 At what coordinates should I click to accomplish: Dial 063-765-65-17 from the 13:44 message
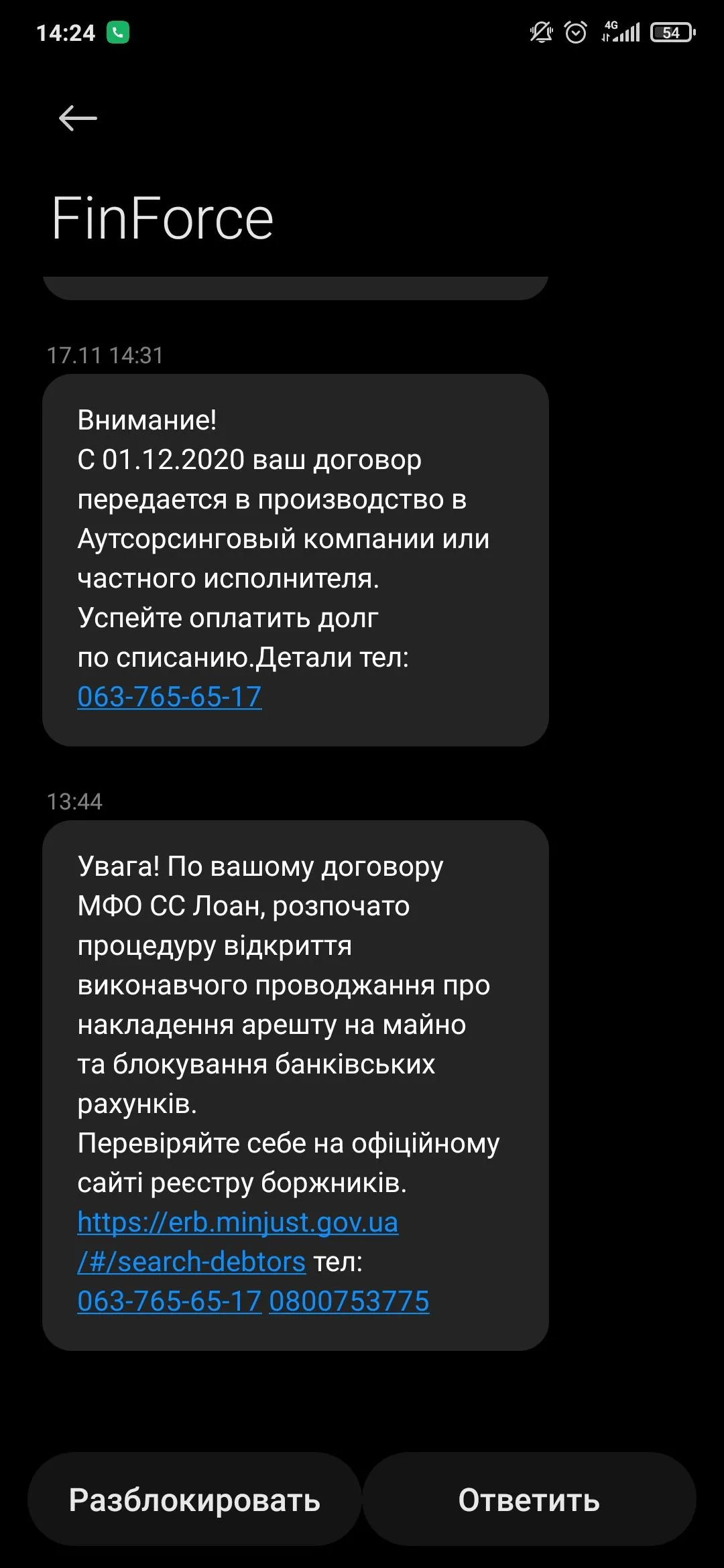pos(169,1301)
